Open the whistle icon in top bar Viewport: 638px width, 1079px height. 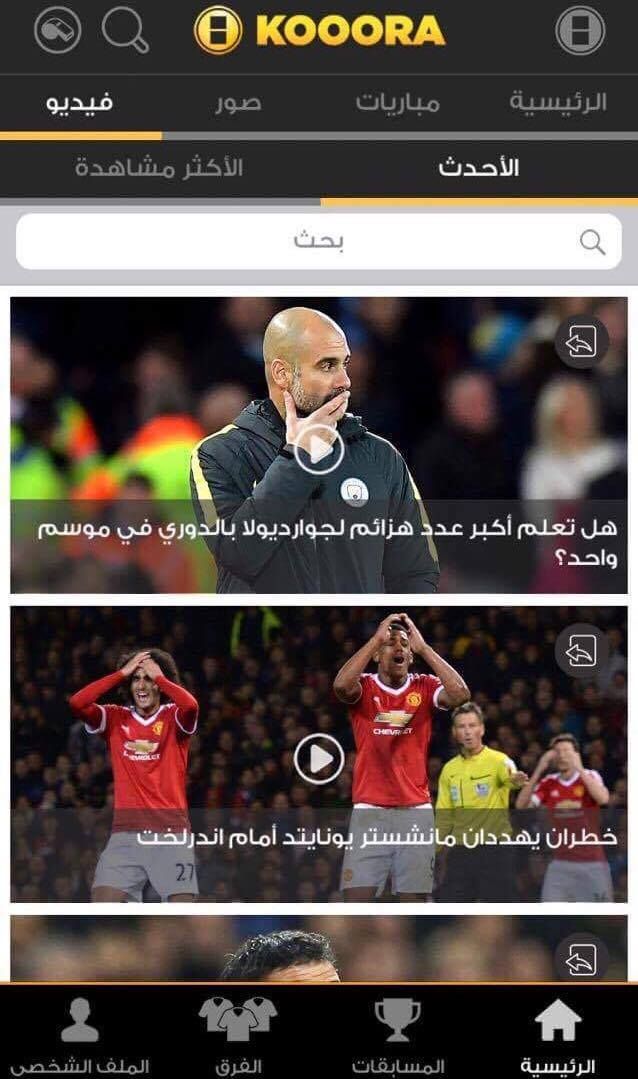coord(57,31)
